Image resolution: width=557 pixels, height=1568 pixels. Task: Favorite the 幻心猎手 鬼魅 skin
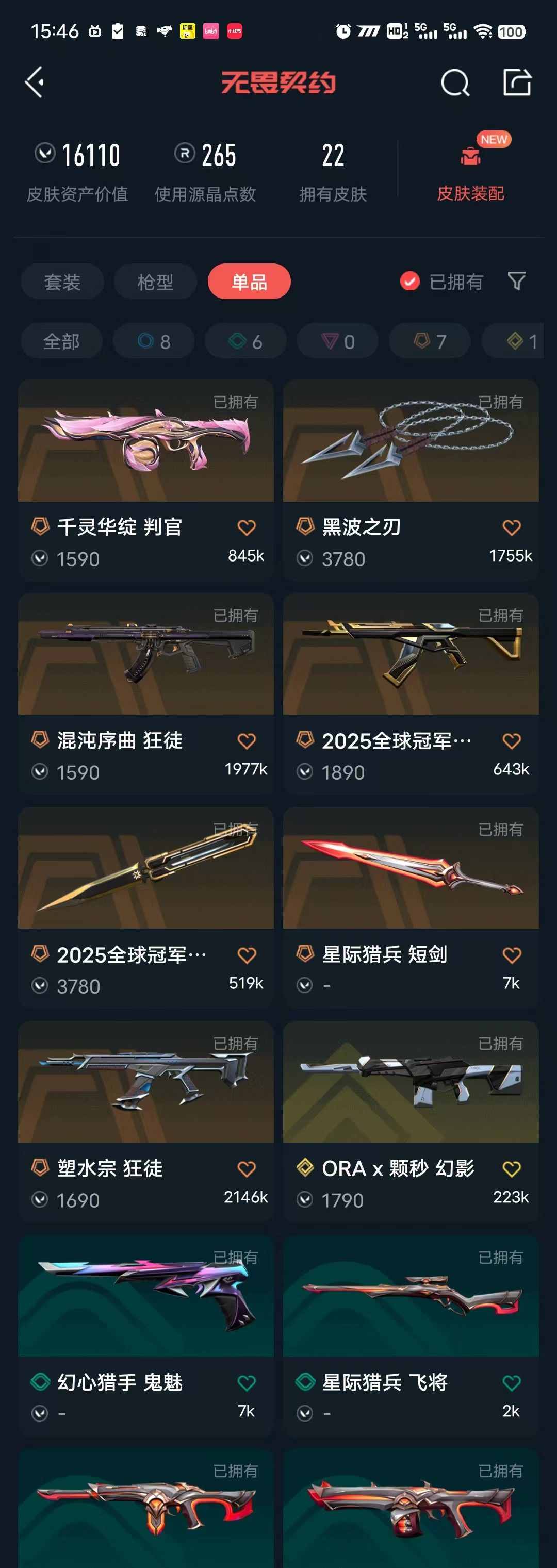[x=247, y=1383]
